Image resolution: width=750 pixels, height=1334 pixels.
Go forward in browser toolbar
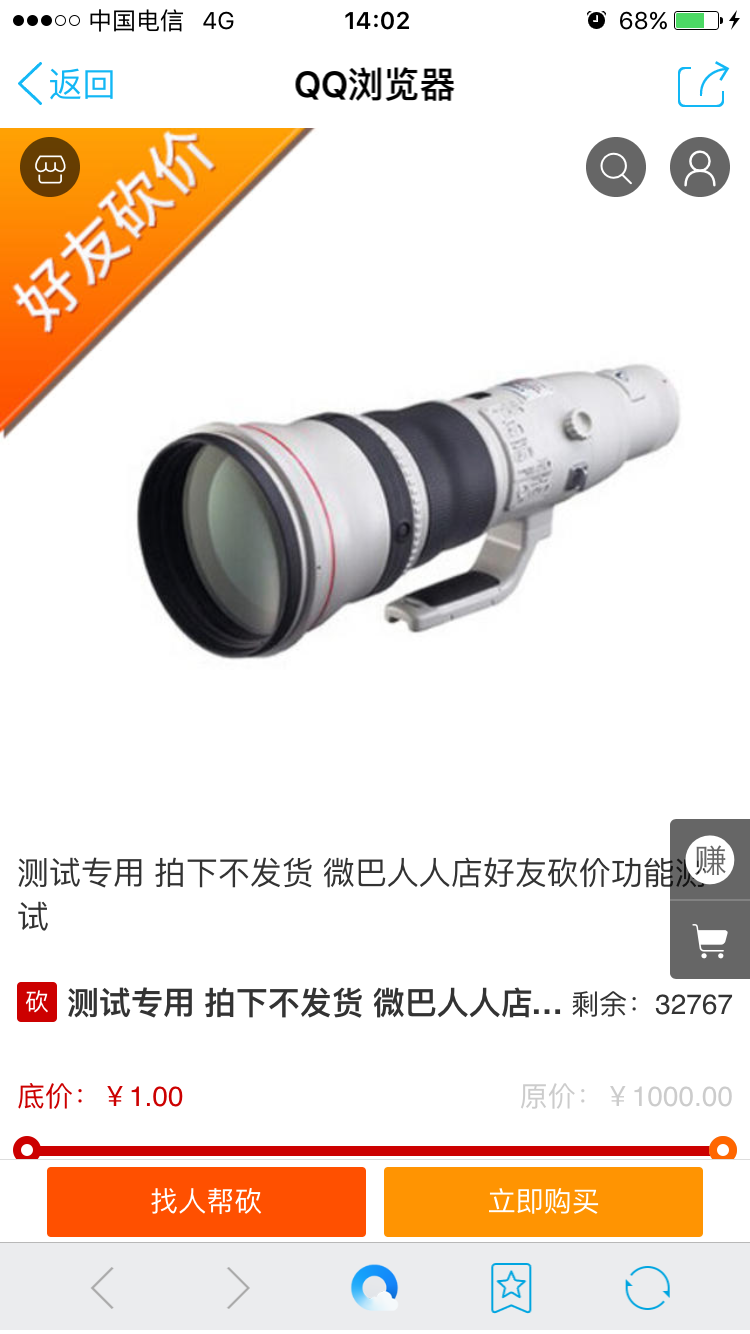pyautogui.click(x=237, y=1288)
